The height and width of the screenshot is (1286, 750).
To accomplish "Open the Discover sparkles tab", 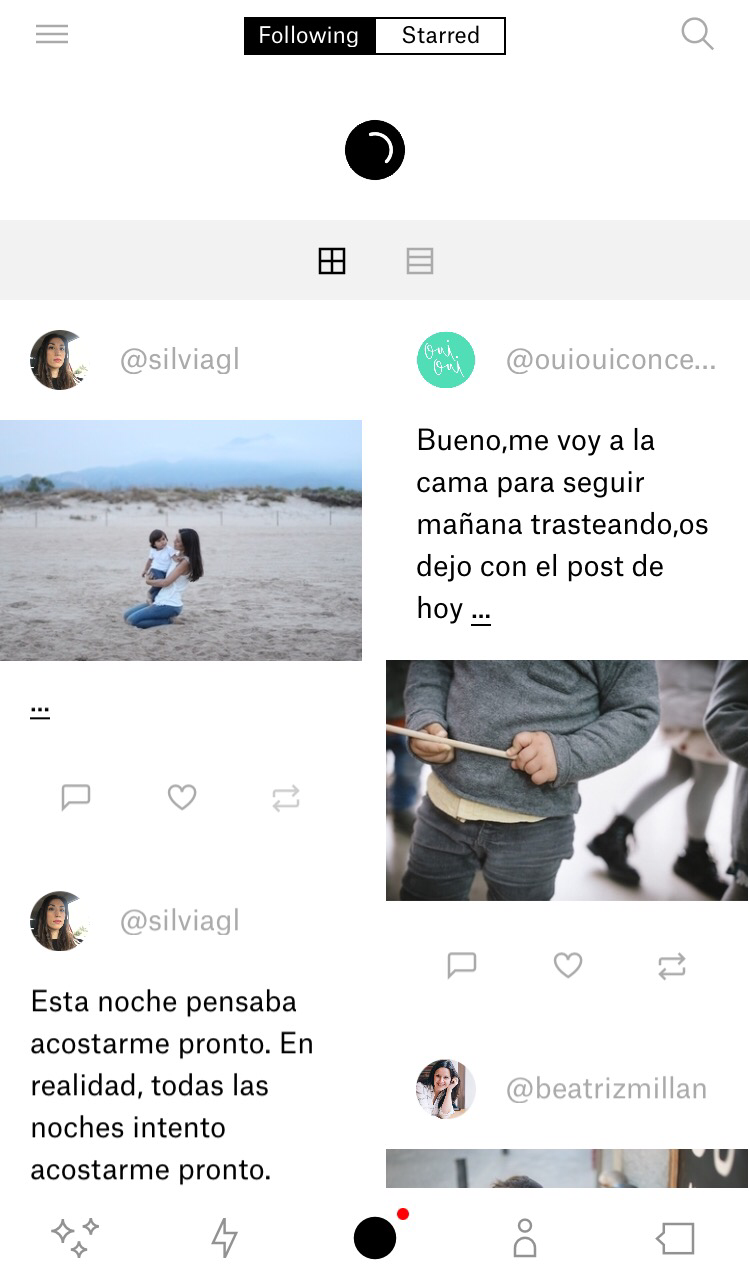I will pos(75,1238).
